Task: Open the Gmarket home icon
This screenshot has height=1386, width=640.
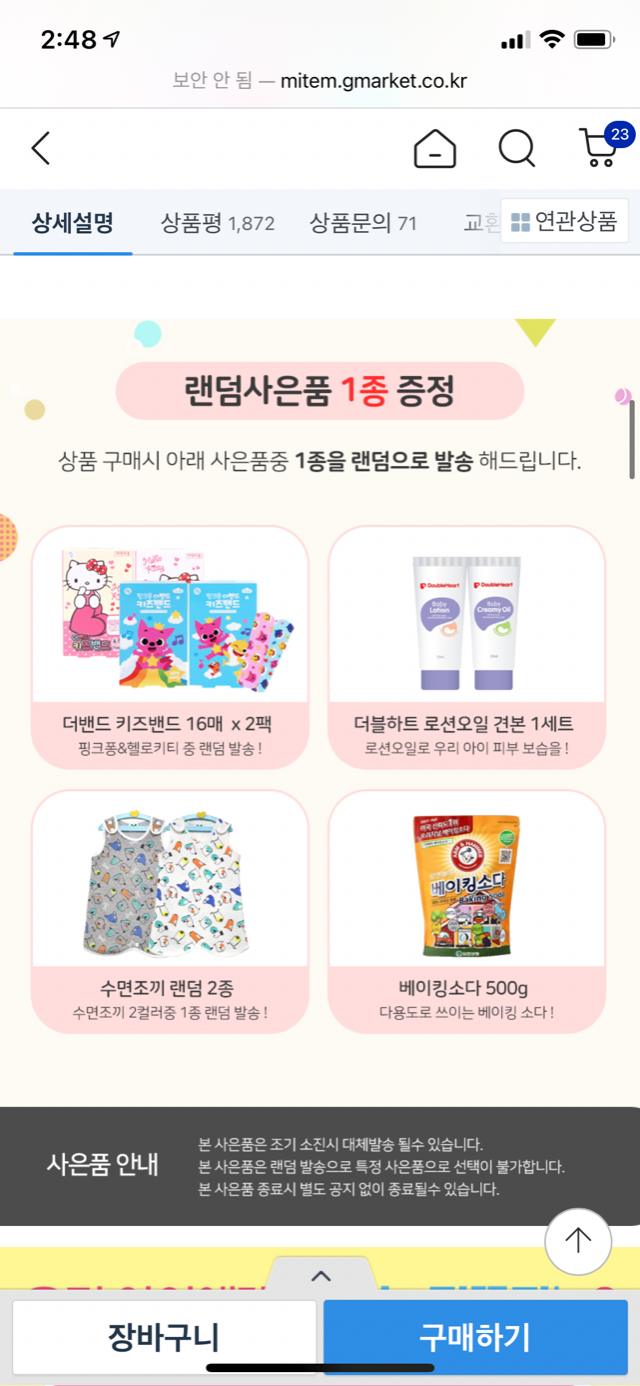Action: click(x=435, y=149)
